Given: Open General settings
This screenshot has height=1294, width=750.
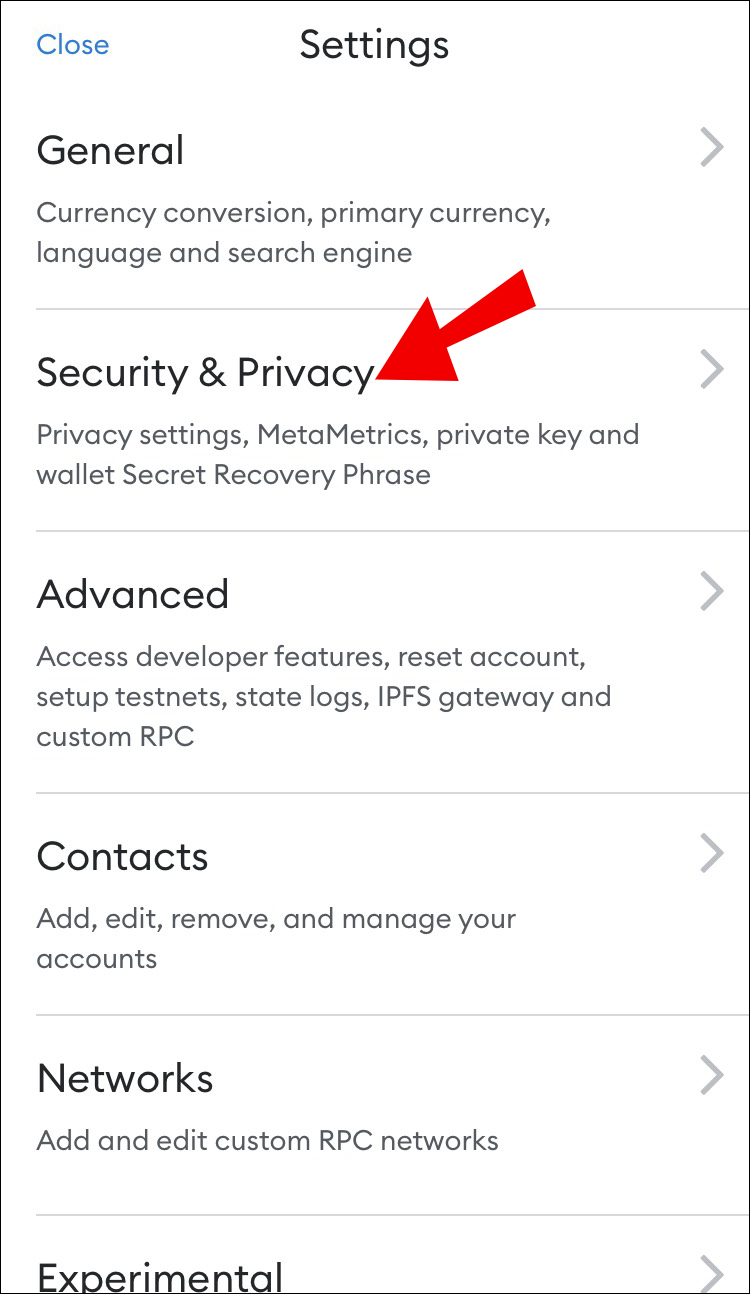Looking at the screenshot, I should click(x=375, y=198).
